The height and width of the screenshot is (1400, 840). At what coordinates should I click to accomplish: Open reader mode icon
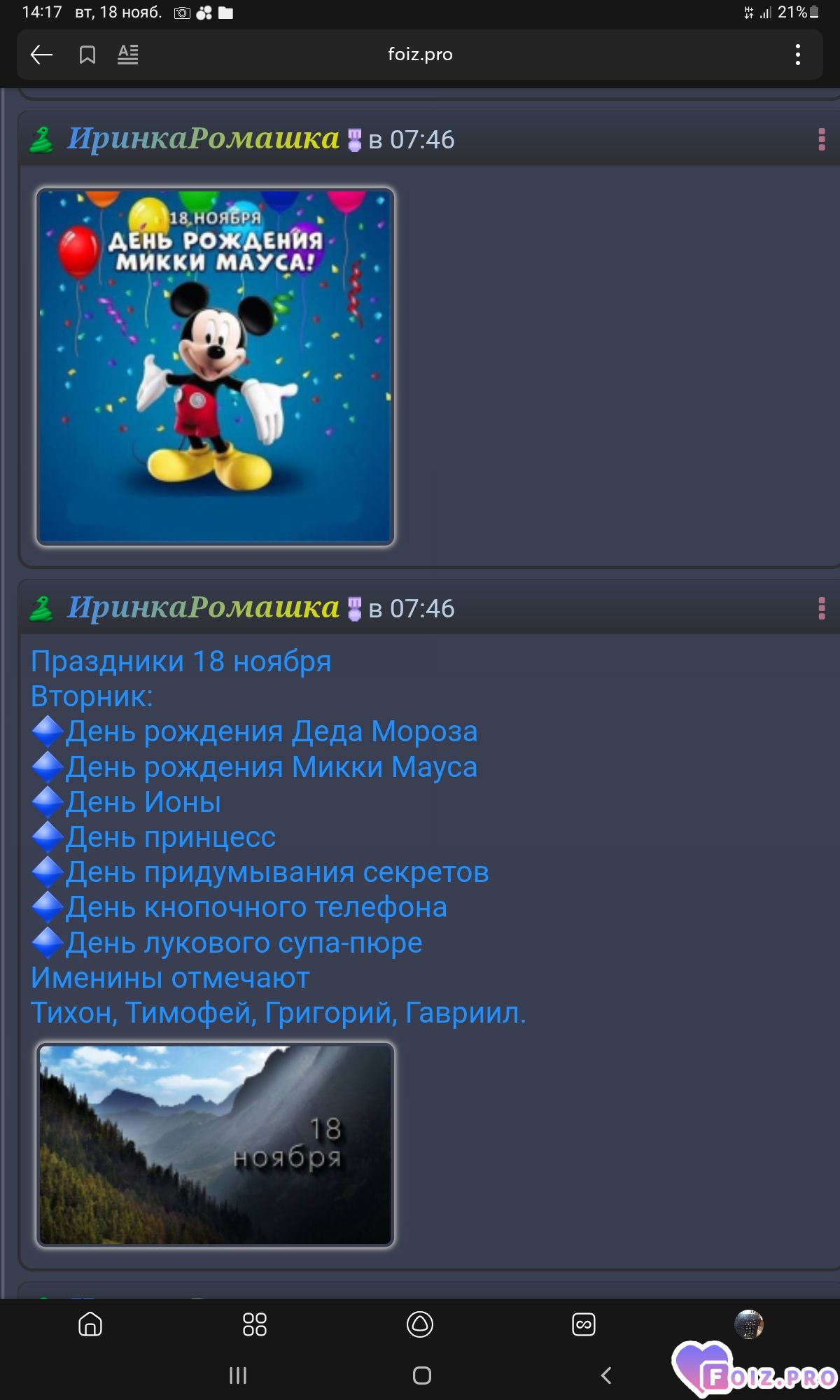click(x=127, y=55)
